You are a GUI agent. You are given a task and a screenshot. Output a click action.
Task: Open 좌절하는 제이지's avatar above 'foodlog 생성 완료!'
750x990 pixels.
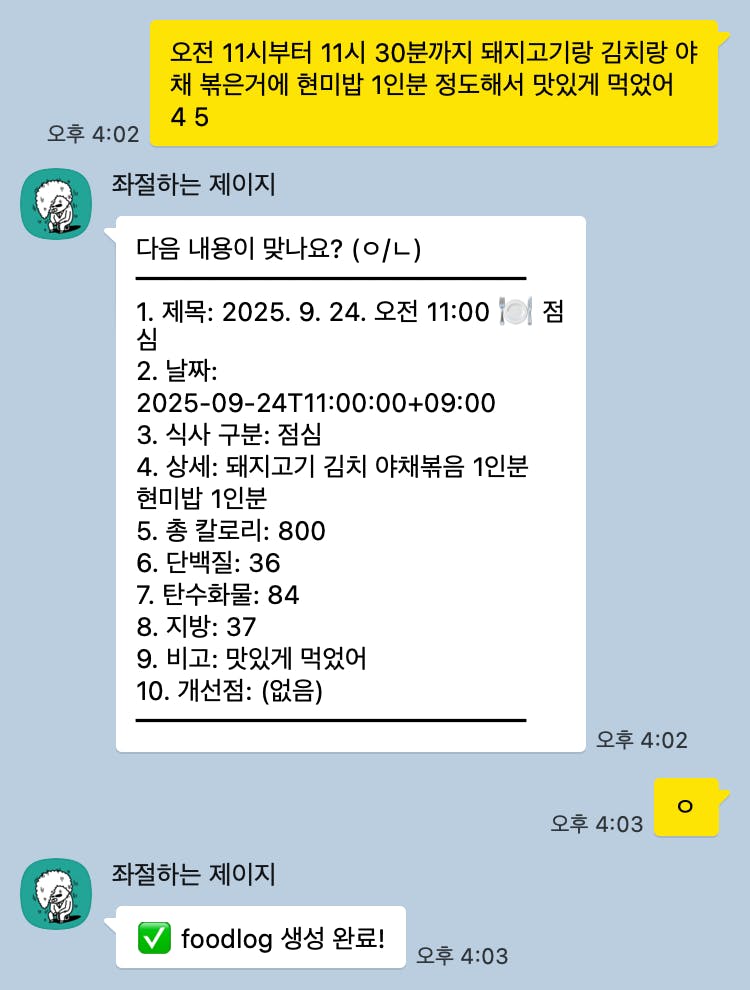pos(57,894)
